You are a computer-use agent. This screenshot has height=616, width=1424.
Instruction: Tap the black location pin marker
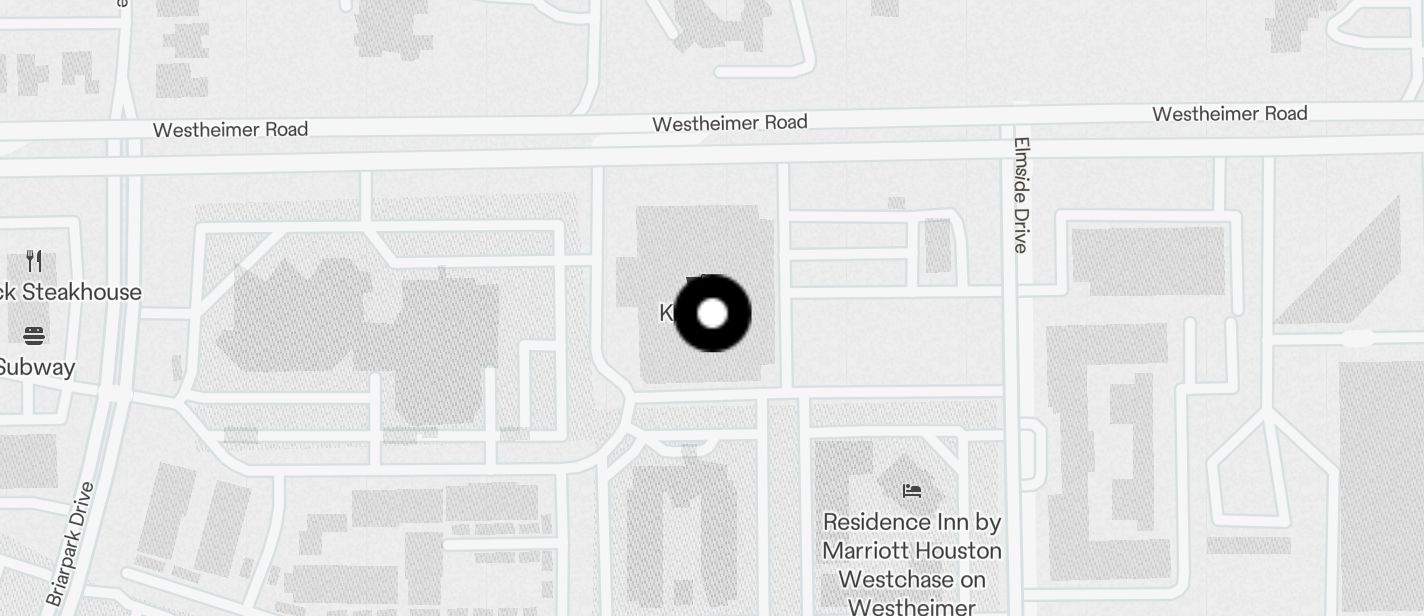pyautogui.click(x=712, y=314)
